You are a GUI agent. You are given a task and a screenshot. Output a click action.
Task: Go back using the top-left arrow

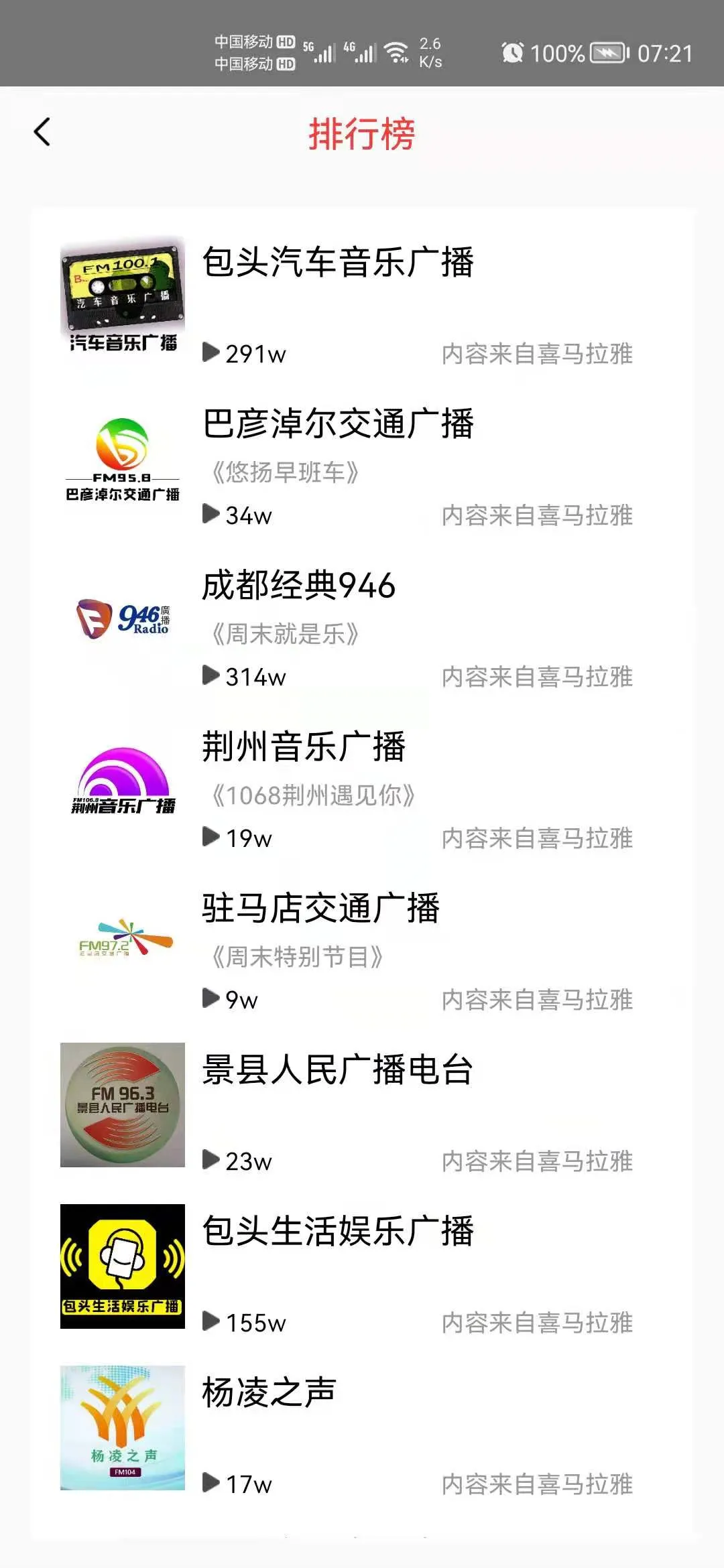click(x=42, y=132)
